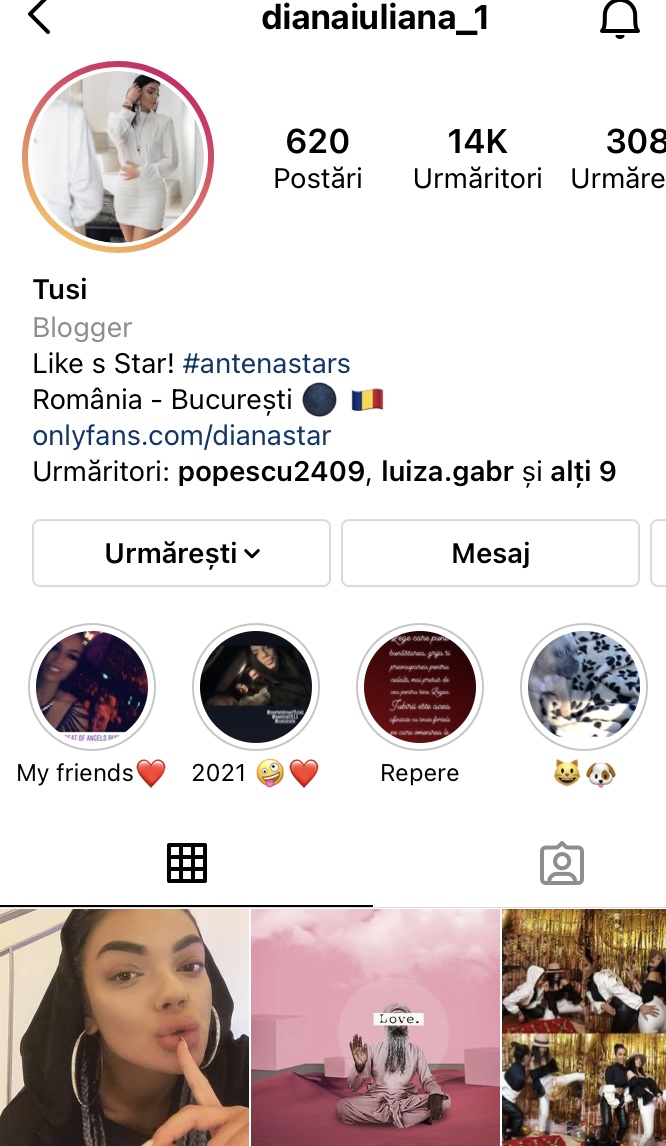Open the My friends story highlight
666x1146 pixels.
[92, 687]
